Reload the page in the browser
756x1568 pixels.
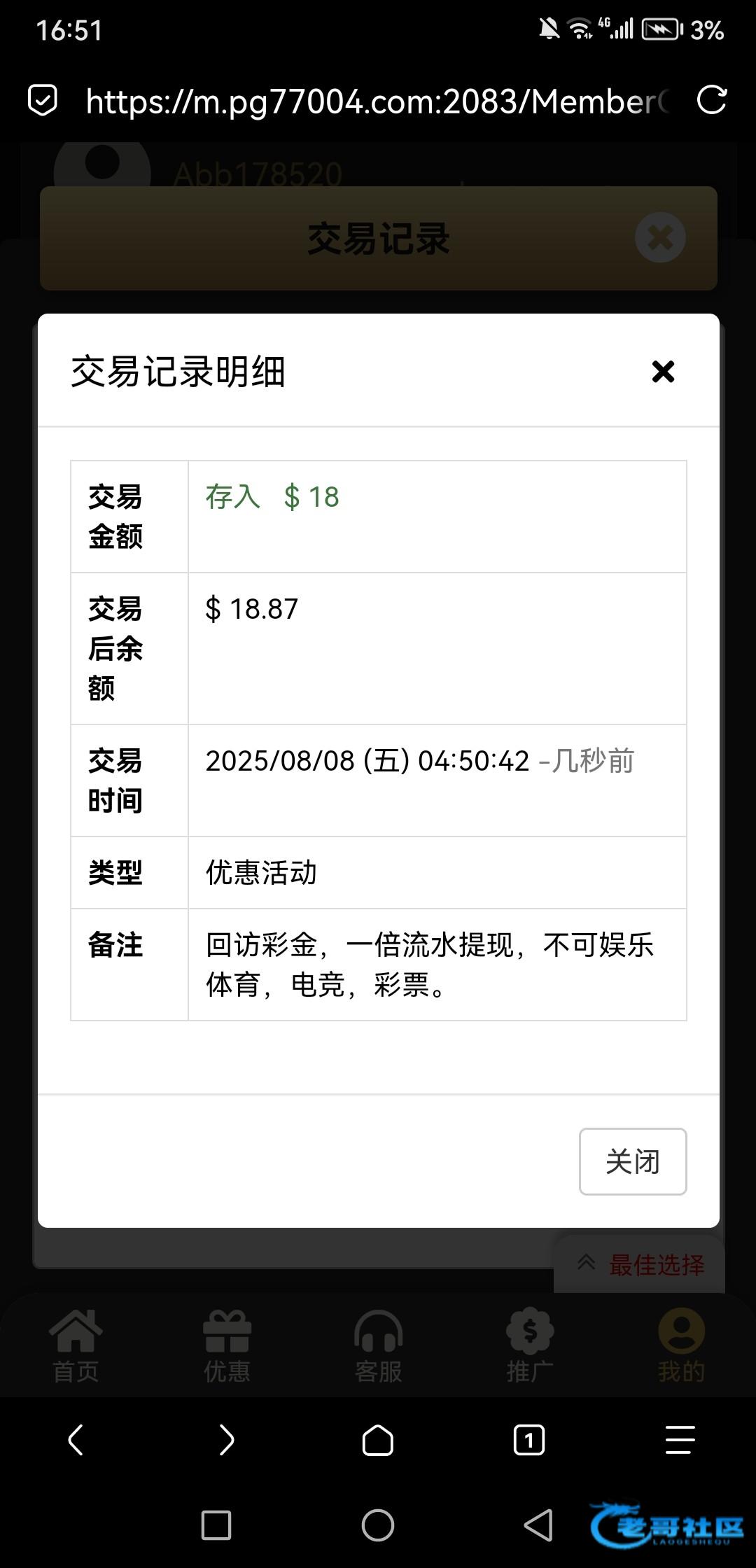(x=712, y=101)
